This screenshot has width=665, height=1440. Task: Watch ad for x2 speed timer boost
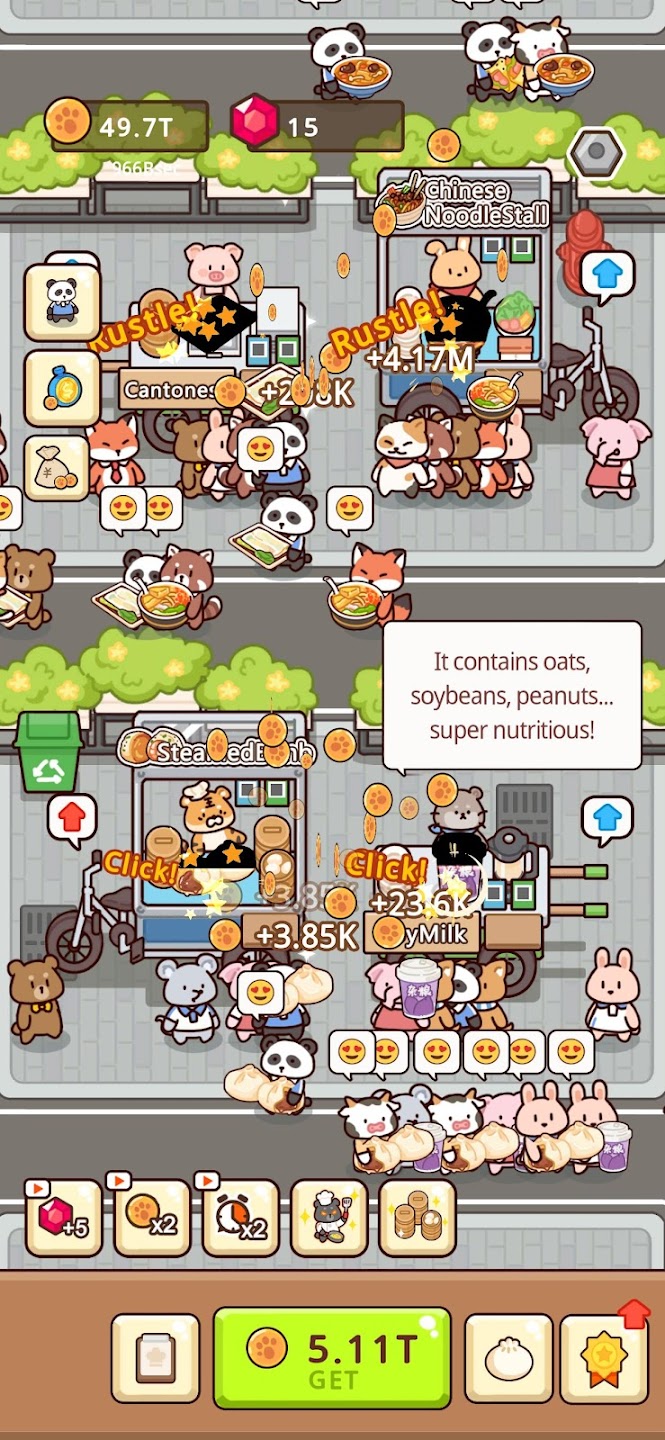pos(240,1218)
